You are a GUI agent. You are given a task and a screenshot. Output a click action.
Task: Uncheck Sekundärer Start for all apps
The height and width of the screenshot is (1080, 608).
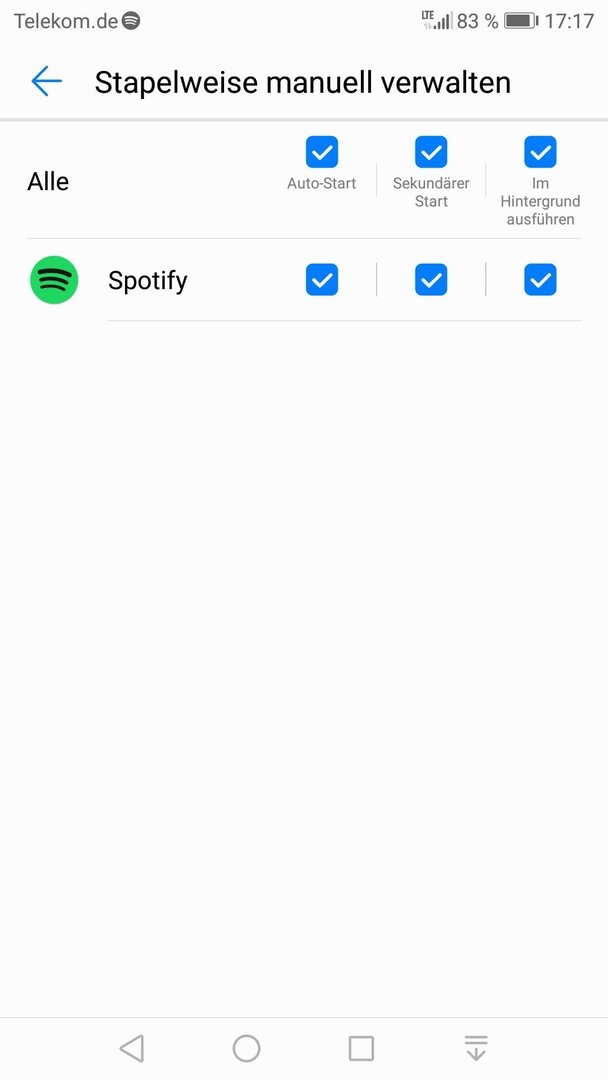point(431,152)
